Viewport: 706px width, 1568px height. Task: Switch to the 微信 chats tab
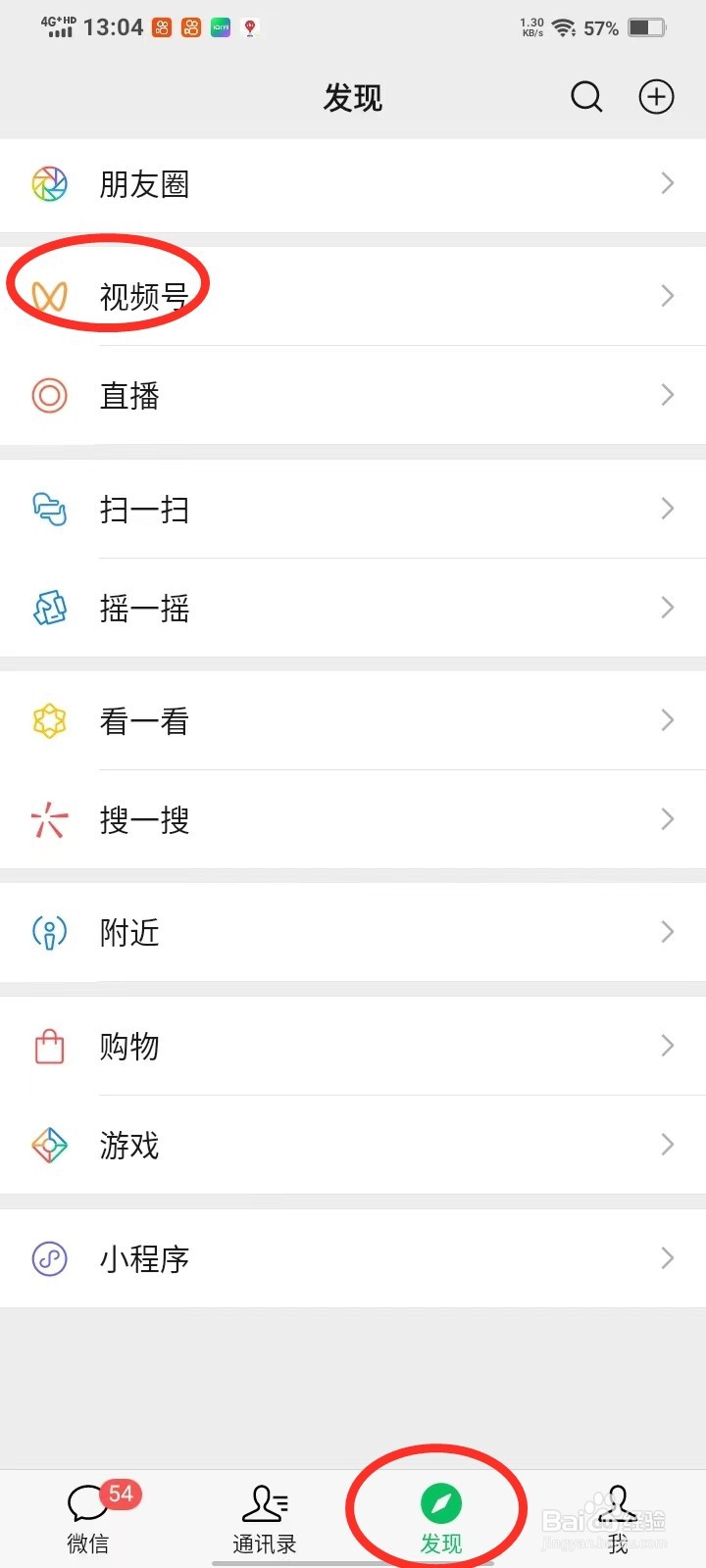pos(88,1518)
